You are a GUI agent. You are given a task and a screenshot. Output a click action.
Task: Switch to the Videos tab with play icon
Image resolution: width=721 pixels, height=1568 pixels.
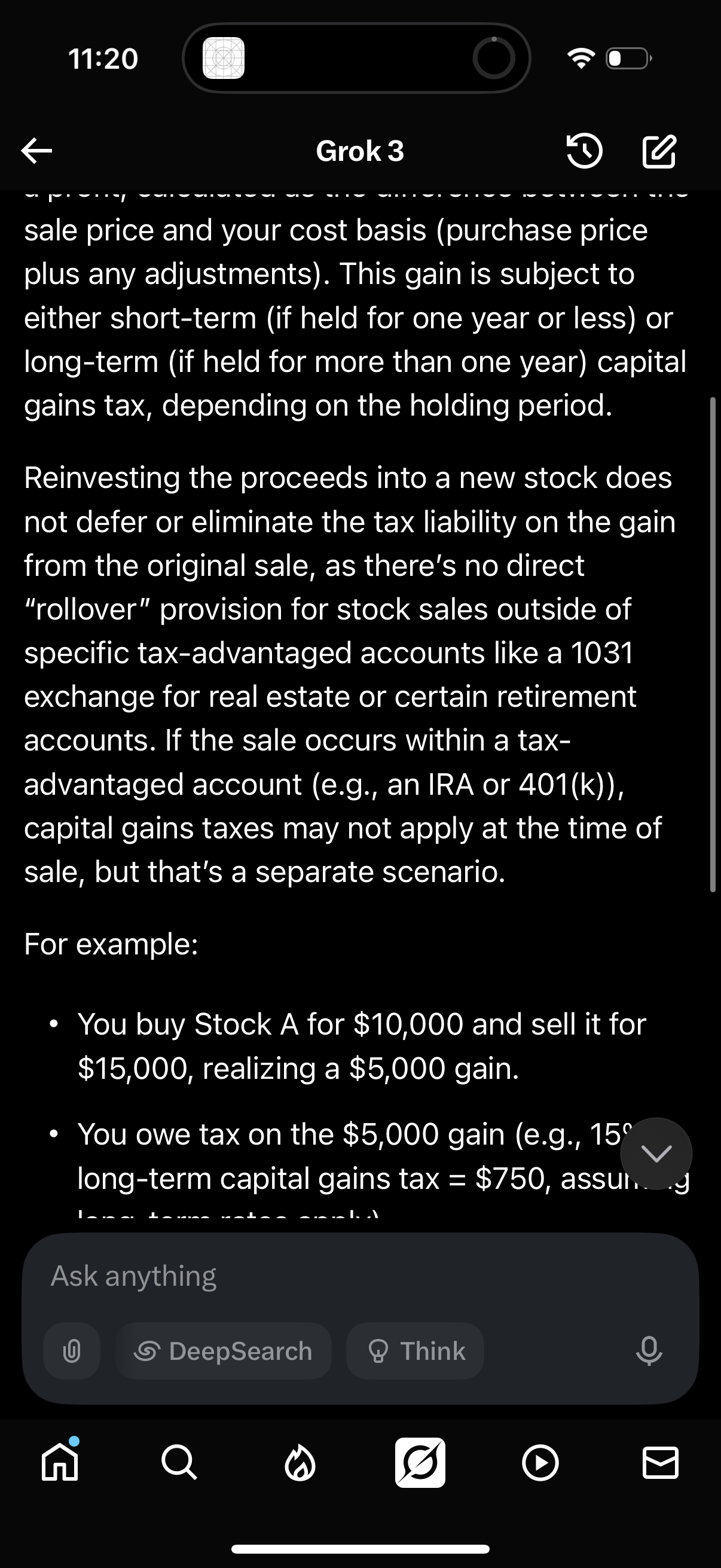(541, 1463)
